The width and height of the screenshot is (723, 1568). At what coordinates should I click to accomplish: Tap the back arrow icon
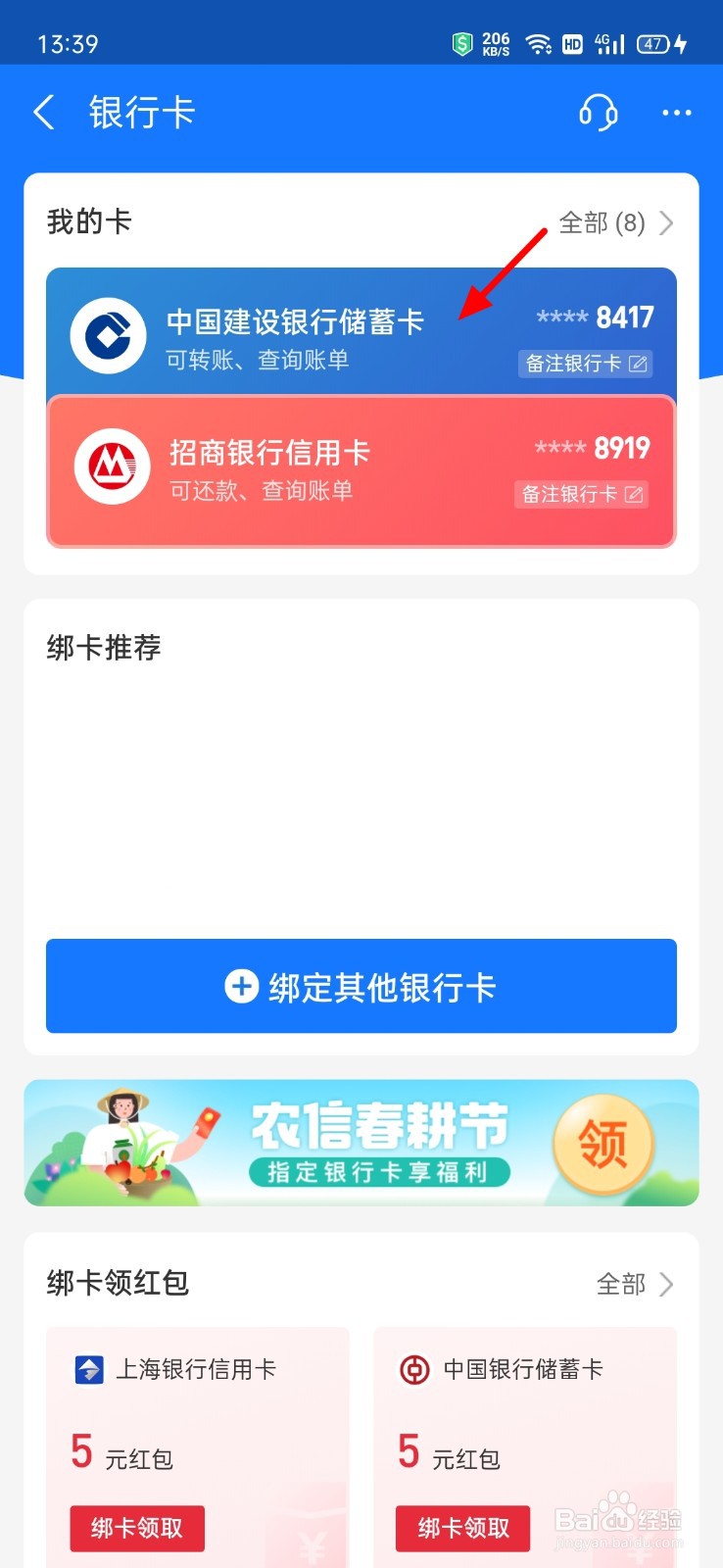pos(43,112)
